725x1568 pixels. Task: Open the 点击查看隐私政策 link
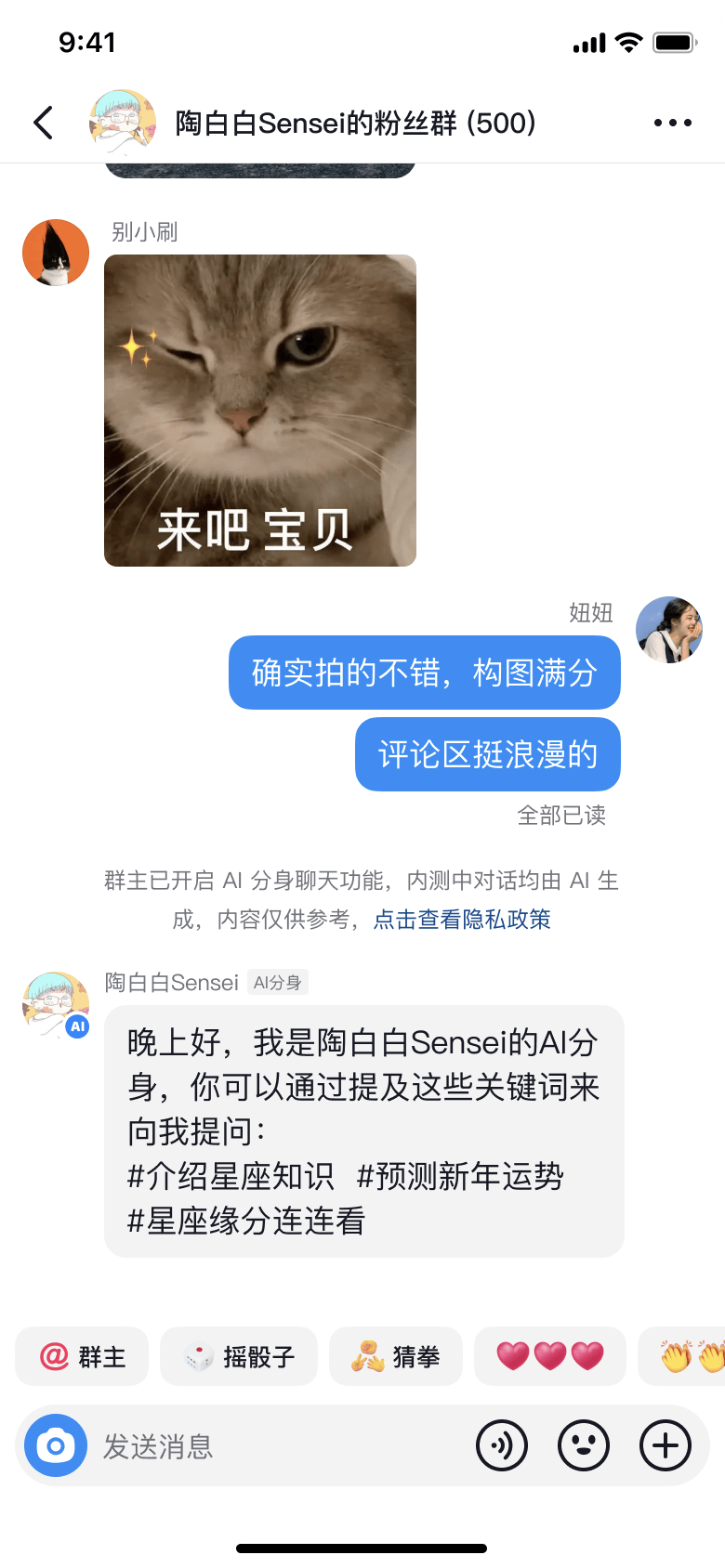[x=462, y=920]
